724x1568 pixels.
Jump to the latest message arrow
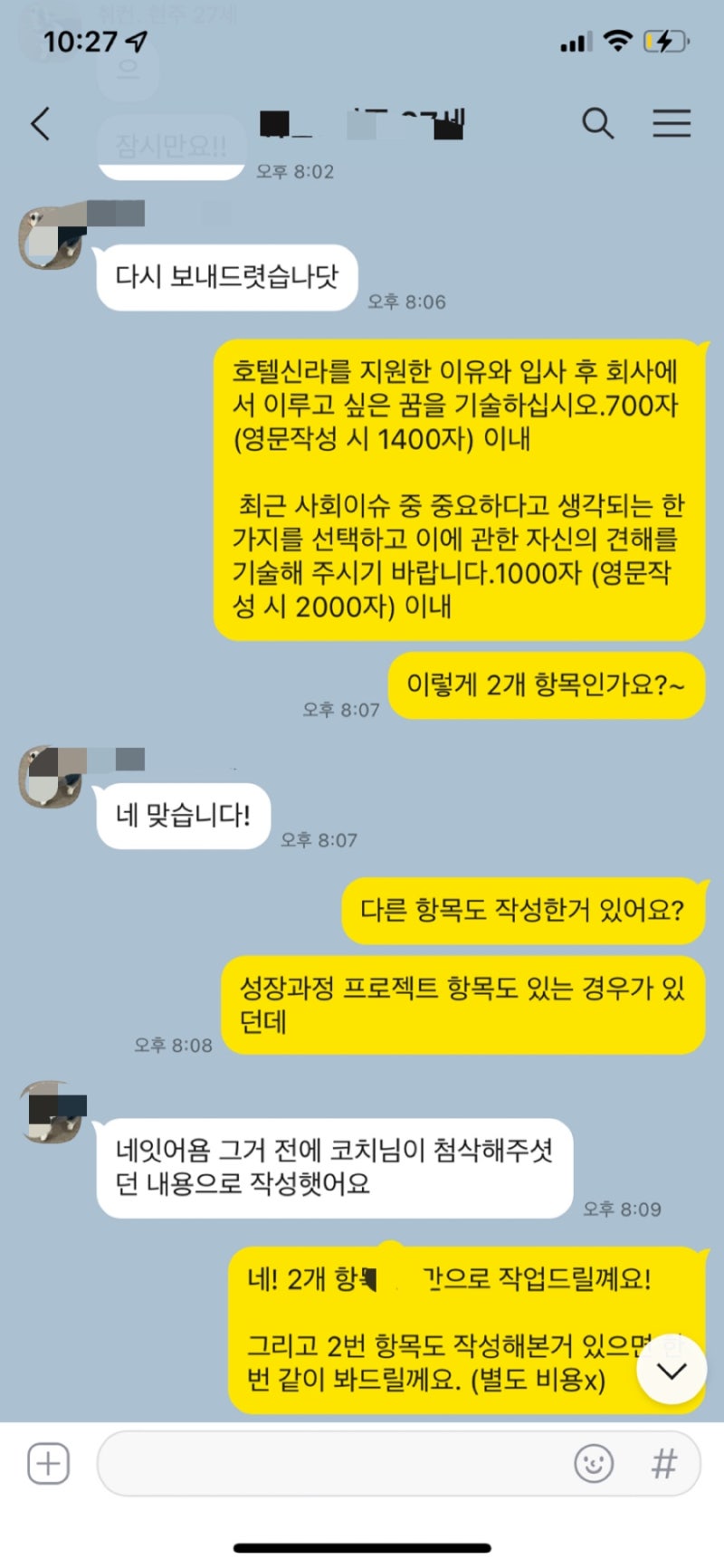(x=671, y=1371)
